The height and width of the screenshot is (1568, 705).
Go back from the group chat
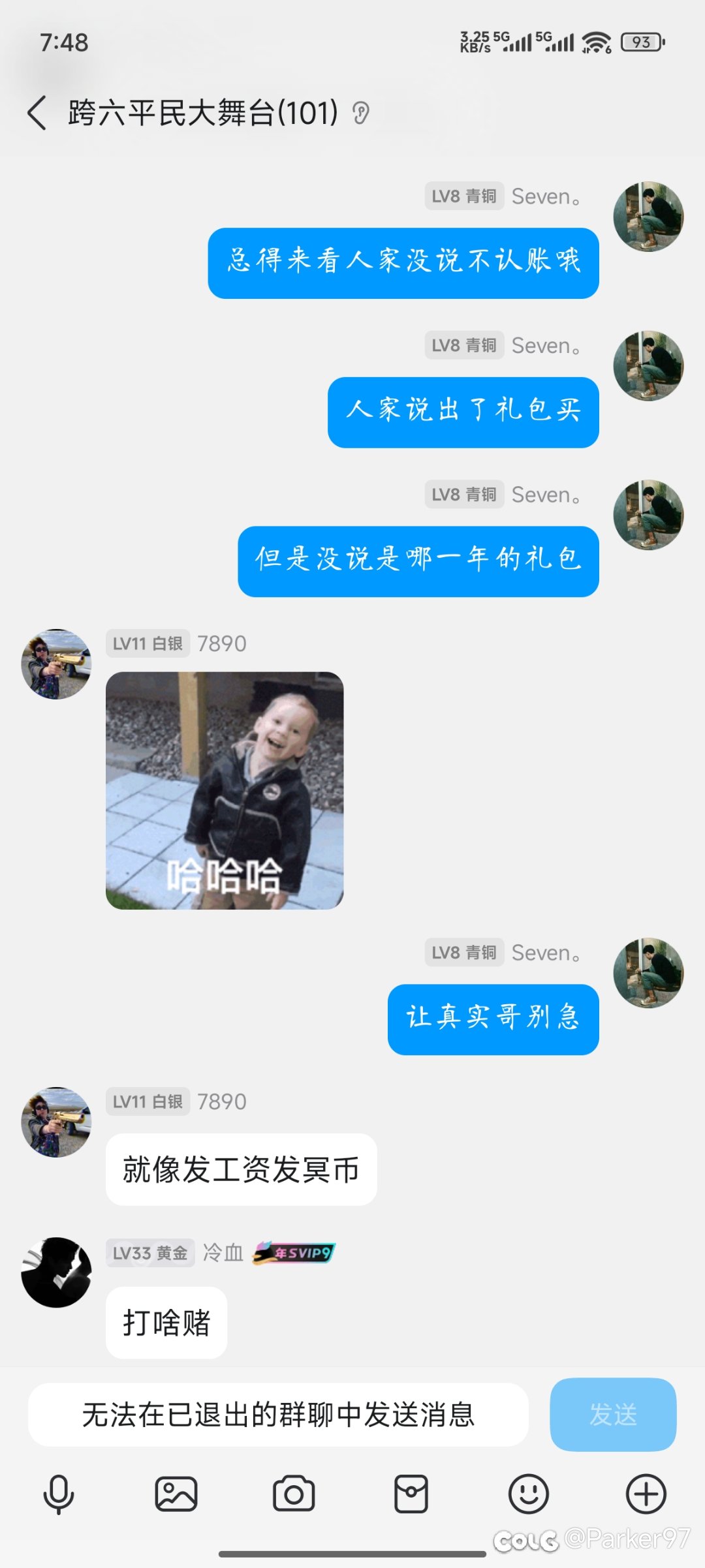[x=37, y=112]
